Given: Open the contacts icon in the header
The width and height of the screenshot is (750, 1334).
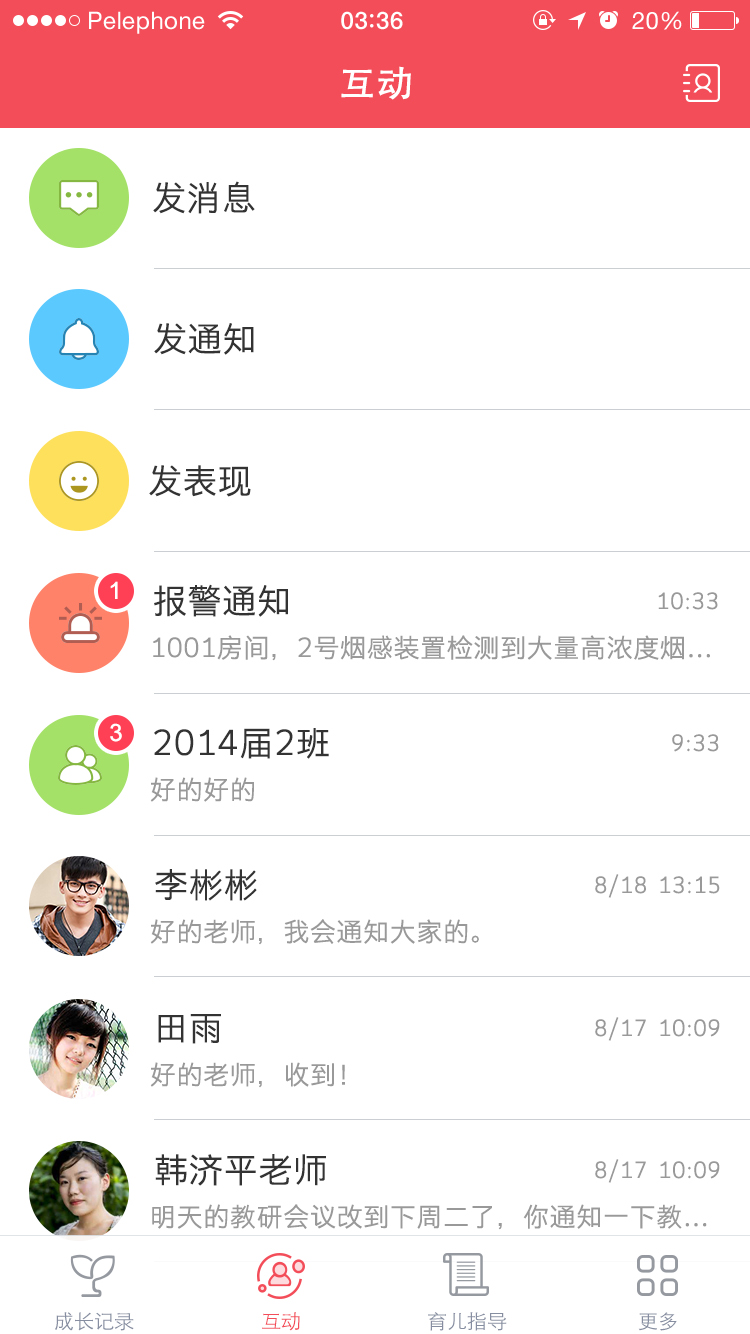Looking at the screenshot, I should (702, 83).
